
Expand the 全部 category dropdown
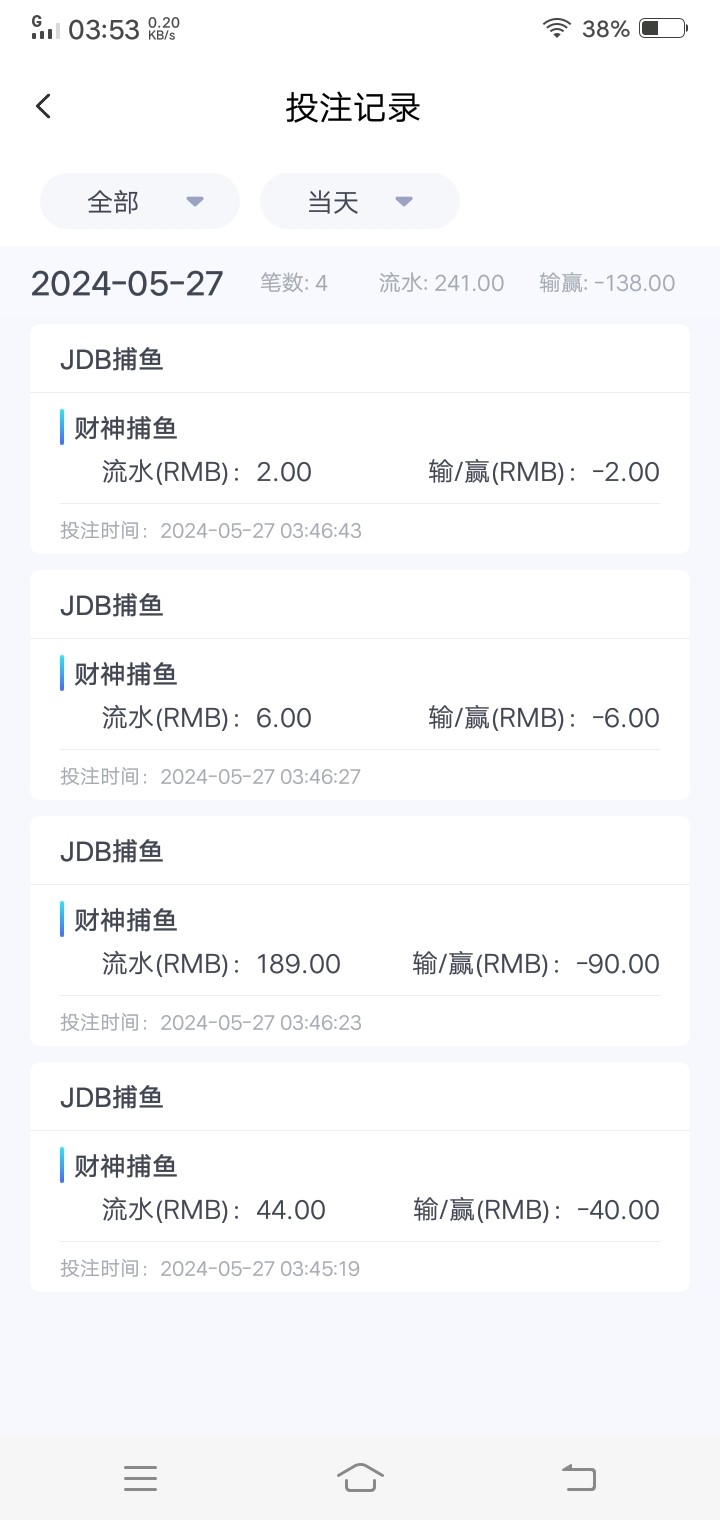point(140,202)
